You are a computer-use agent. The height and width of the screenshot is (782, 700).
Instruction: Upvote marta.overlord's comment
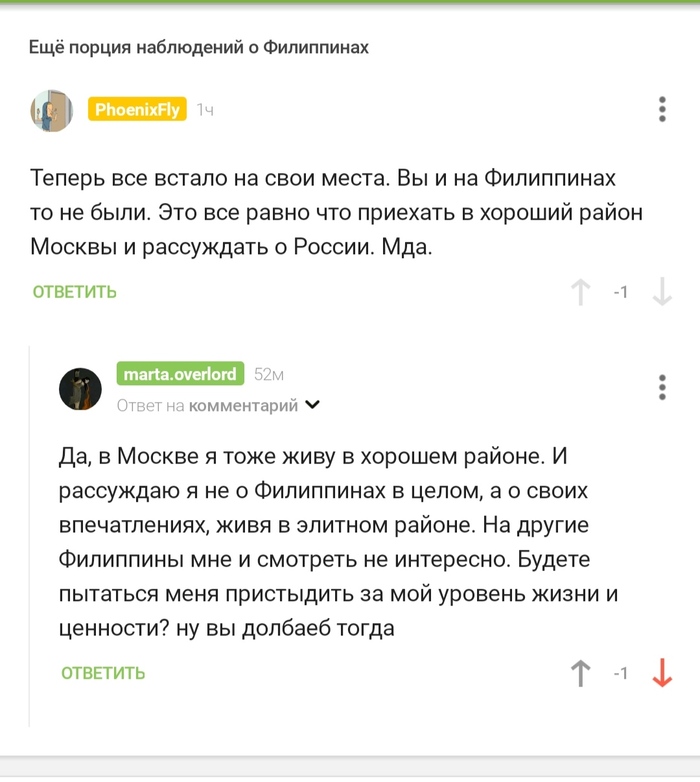pos(580,673)
